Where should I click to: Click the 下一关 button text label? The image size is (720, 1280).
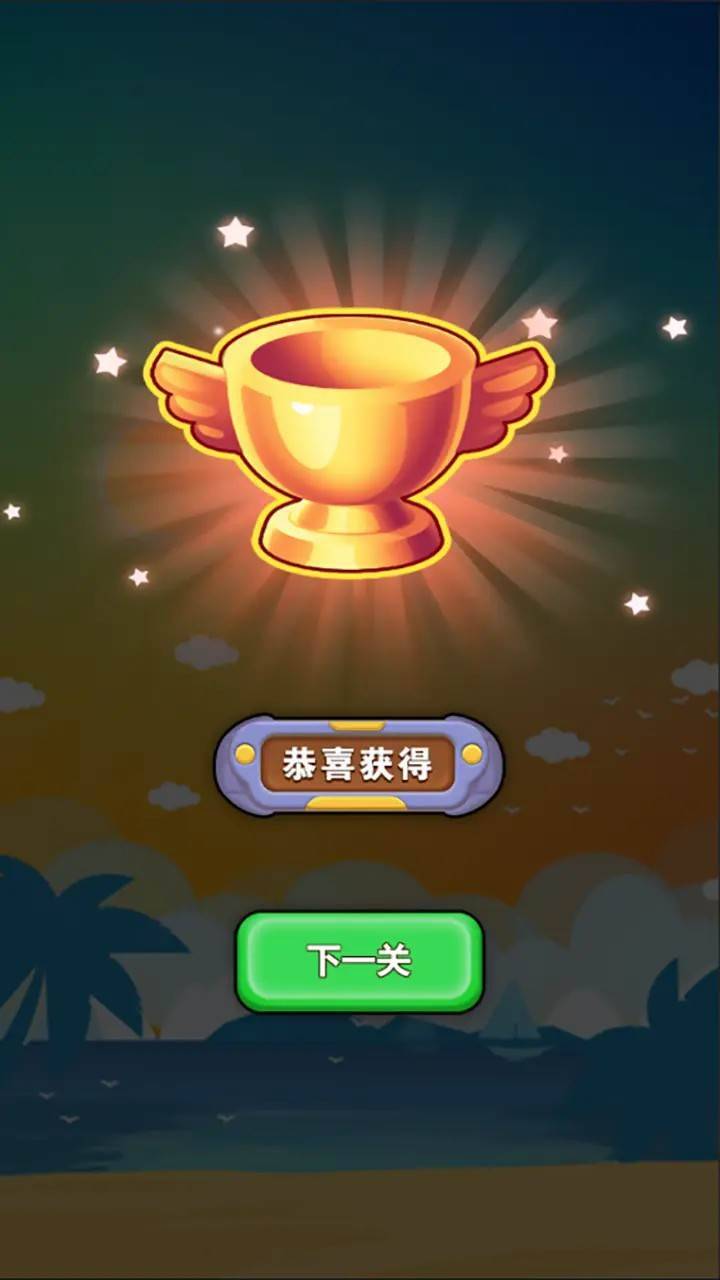358,958
